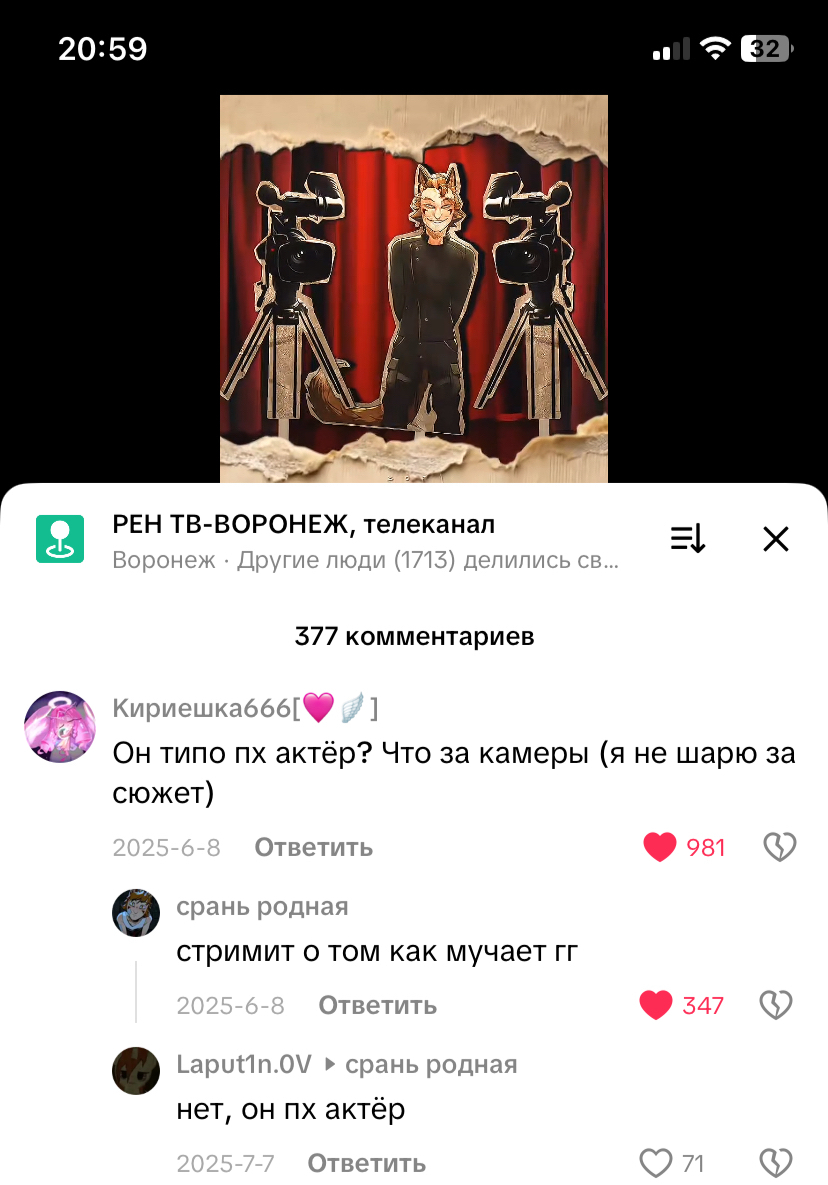Open Кириешка666's profile picture
The width and height of the screenshot is (828, 1185).
(60, 727)
